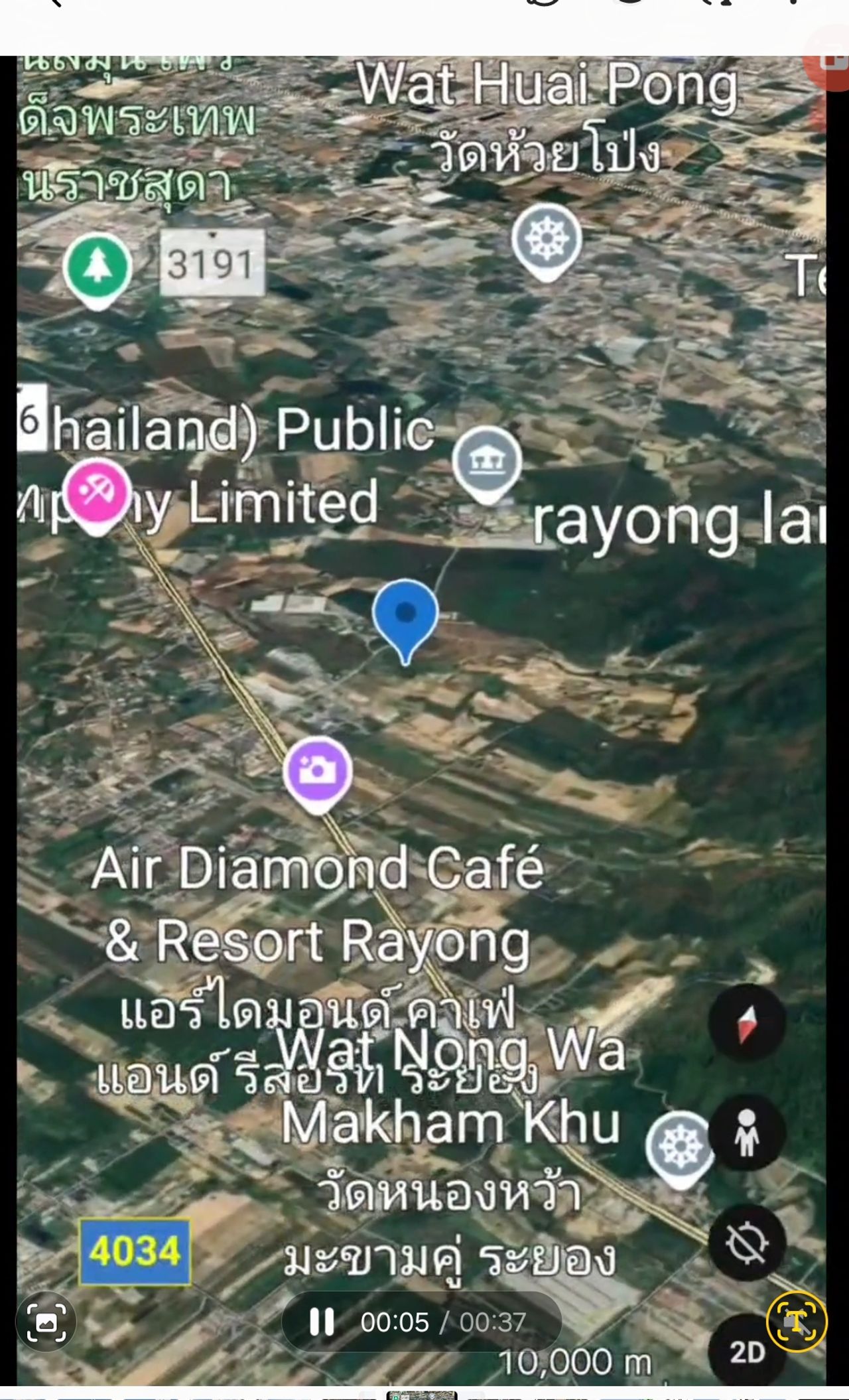This screenshot has height=1400, width=849.
Task: Pause the playing video
Action: tap(322, 1322)
